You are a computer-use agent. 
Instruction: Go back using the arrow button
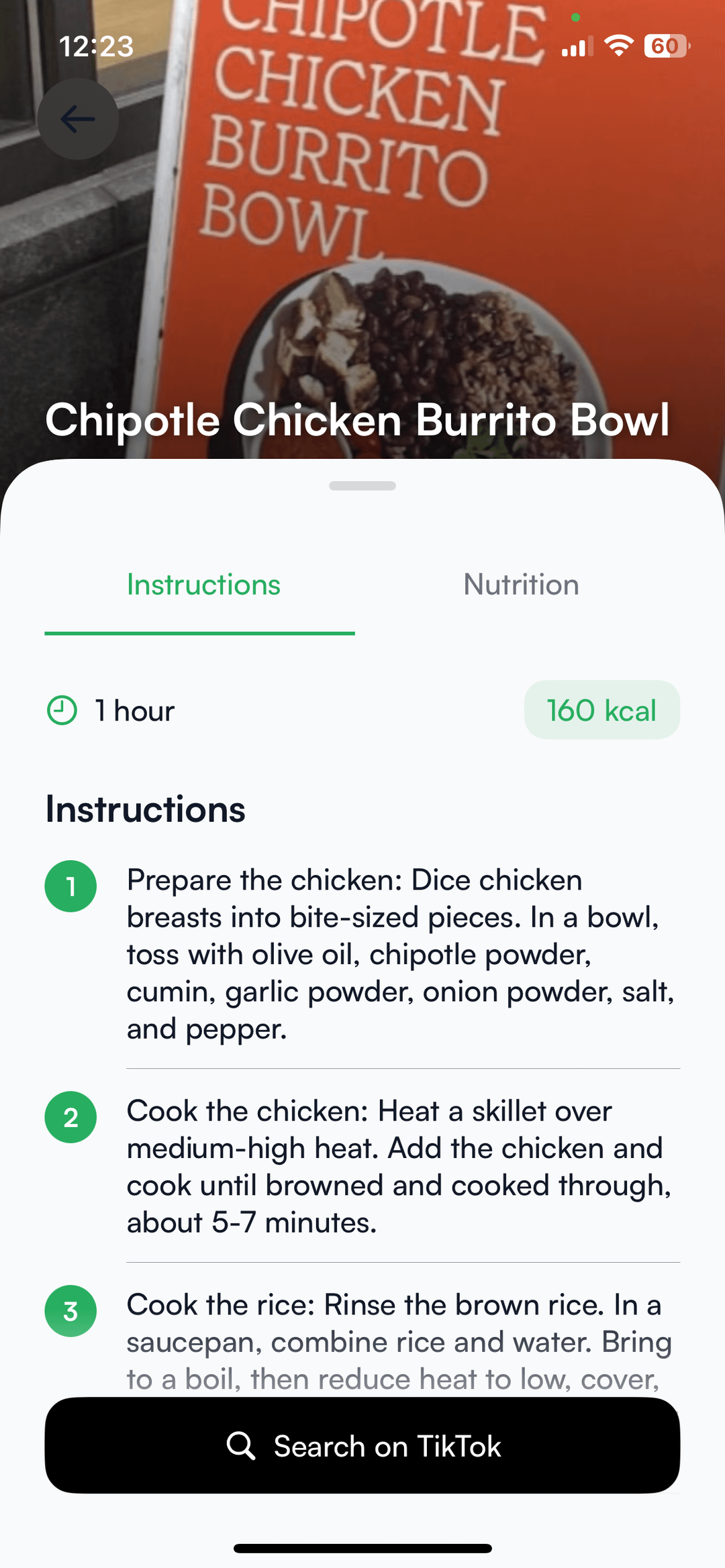point(78,119)
